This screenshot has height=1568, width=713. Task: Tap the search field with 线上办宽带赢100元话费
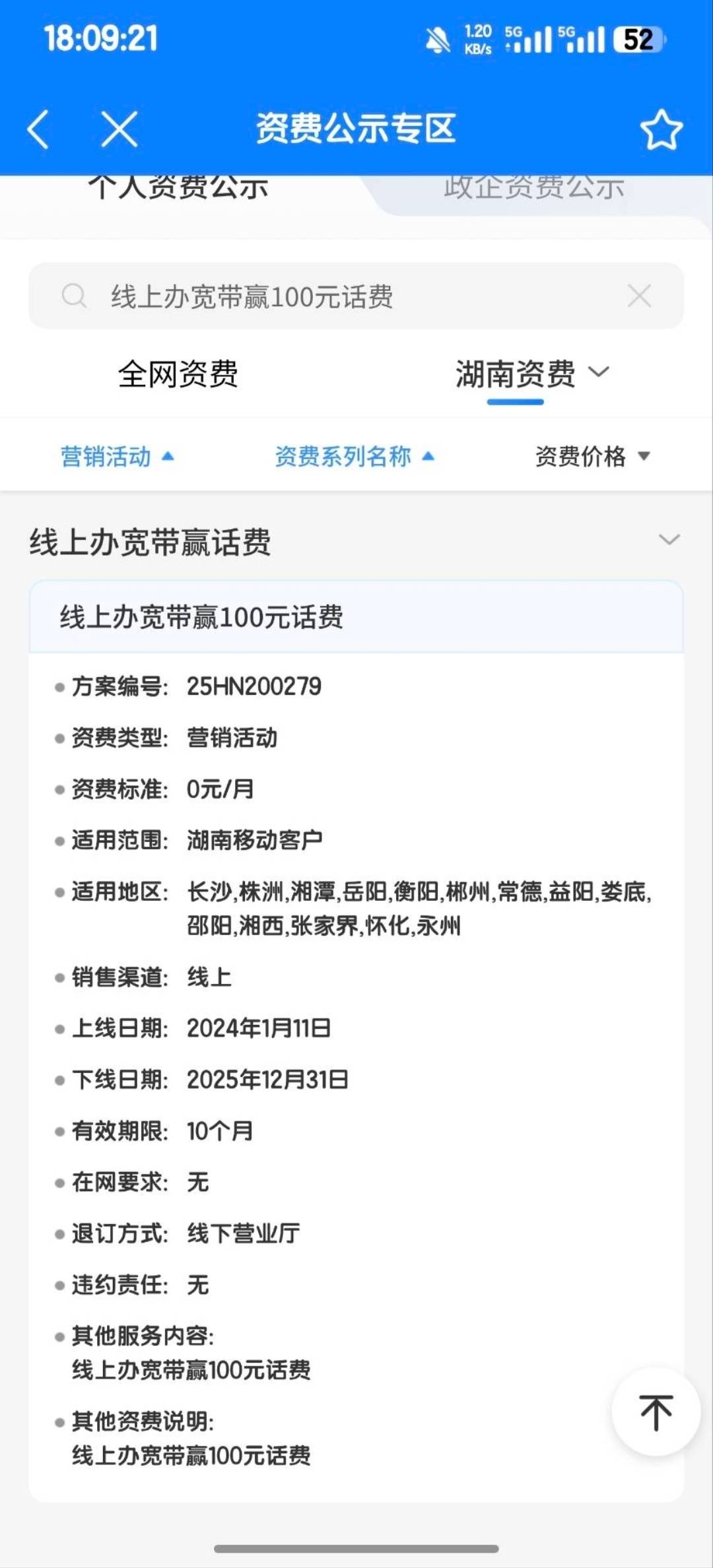(x=330, y=296)
